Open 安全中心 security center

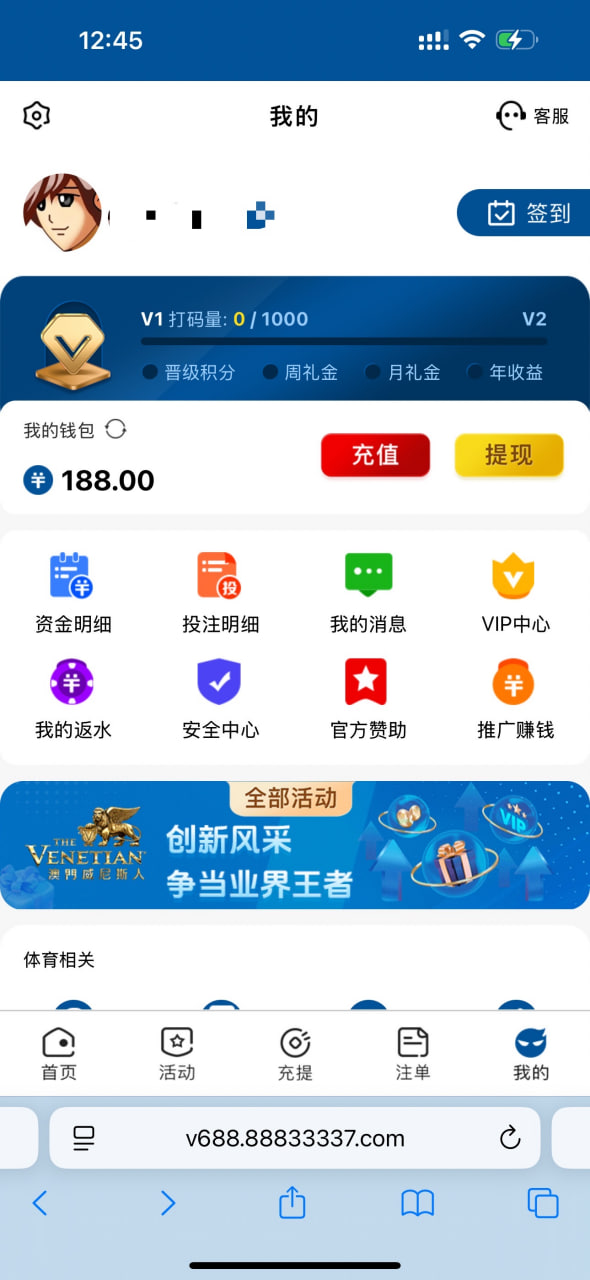220,699
